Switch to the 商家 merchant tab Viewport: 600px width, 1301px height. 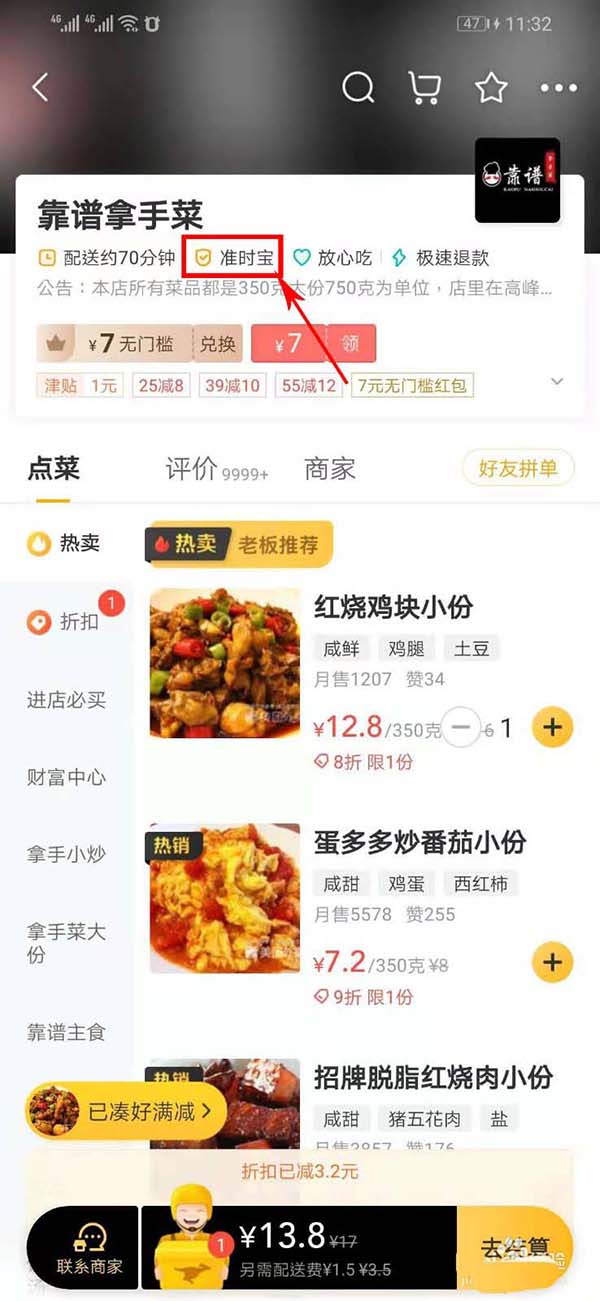point(329,468)
